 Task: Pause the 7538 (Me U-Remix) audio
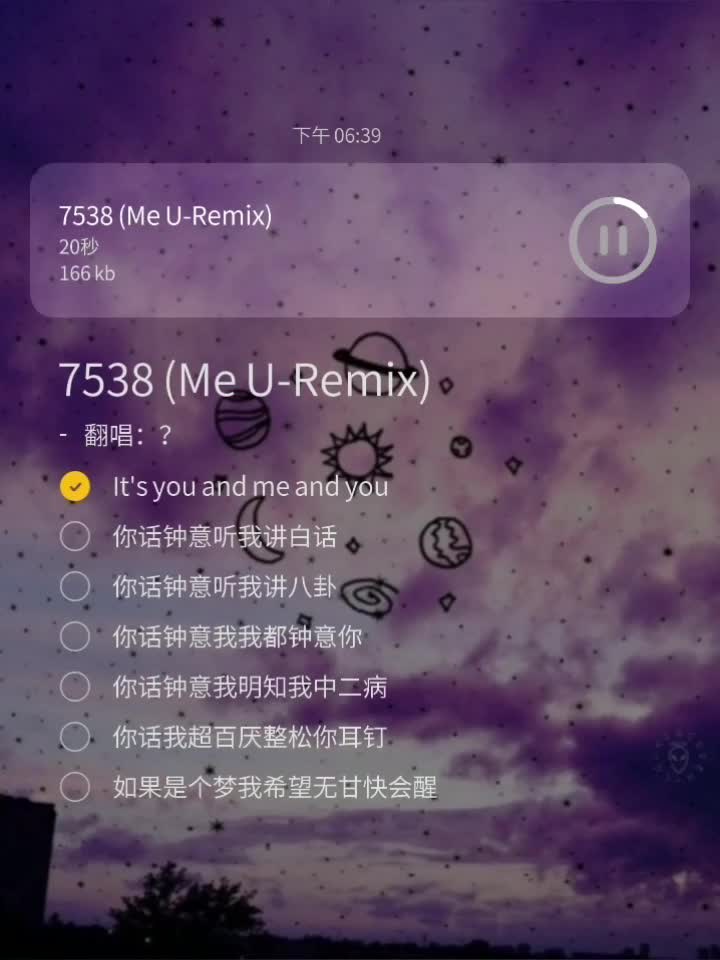[612, 240]
